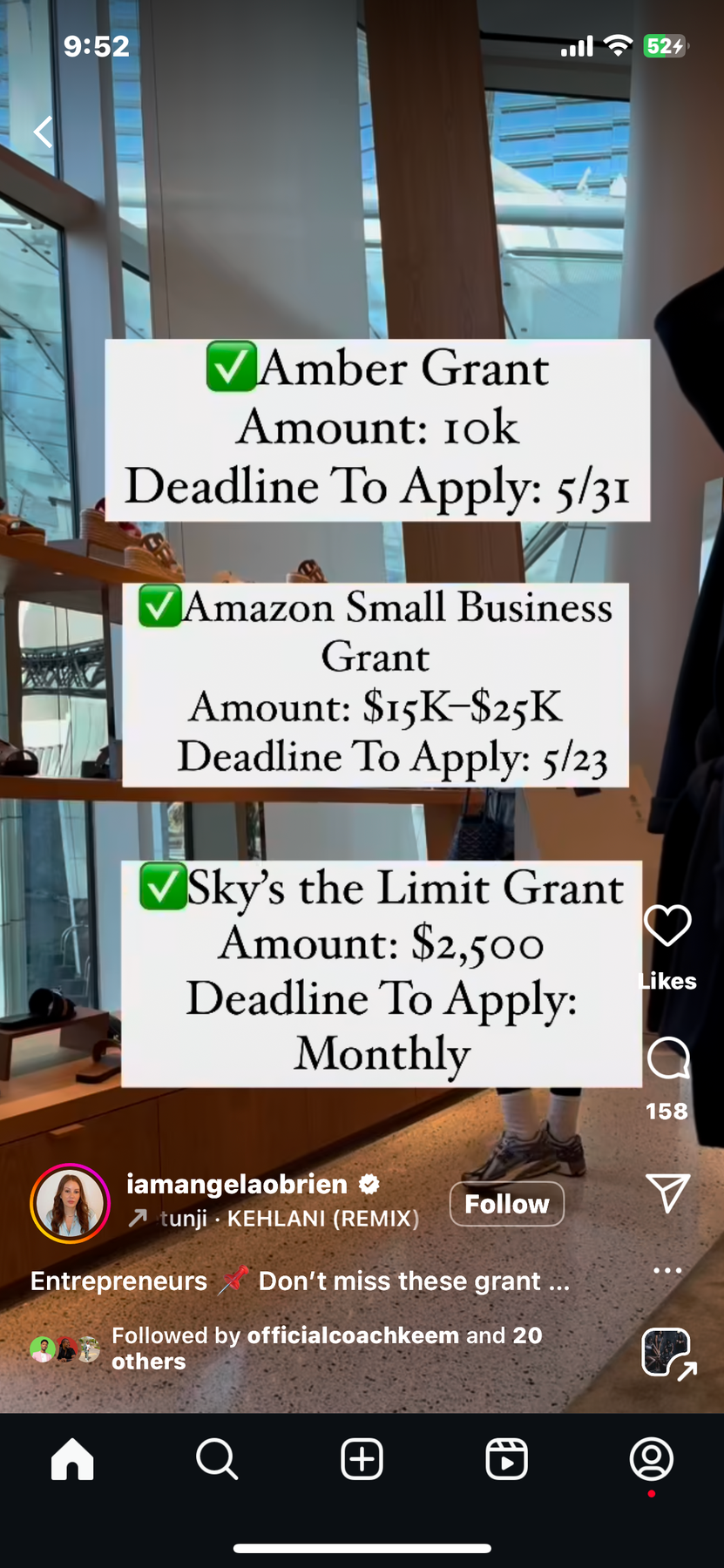Go back using the chevron arrow
The height and width of the screenshot is (1568, 724).
[43, 131]
